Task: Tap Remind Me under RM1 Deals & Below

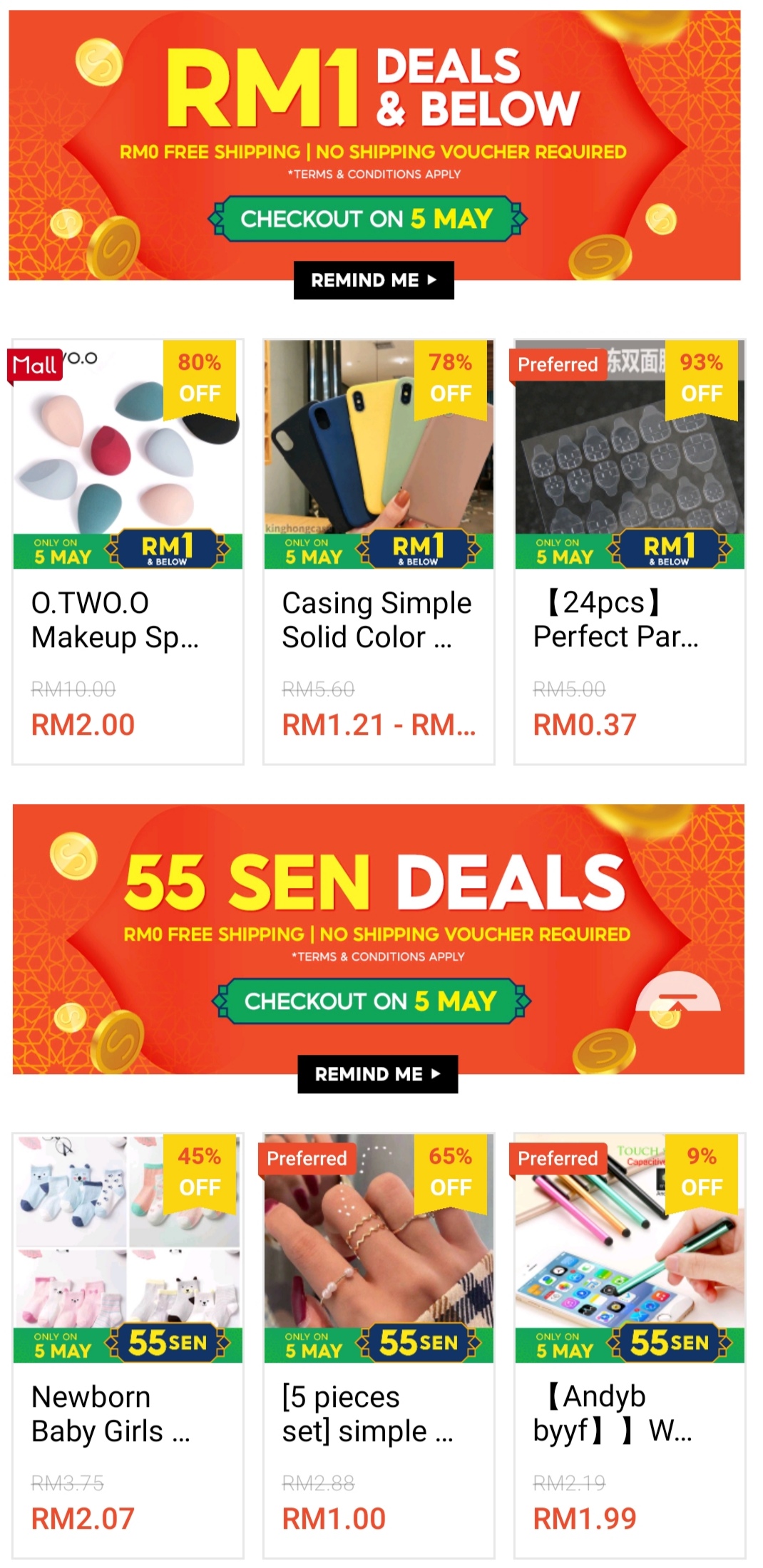Action: click(x=374, y=280)
